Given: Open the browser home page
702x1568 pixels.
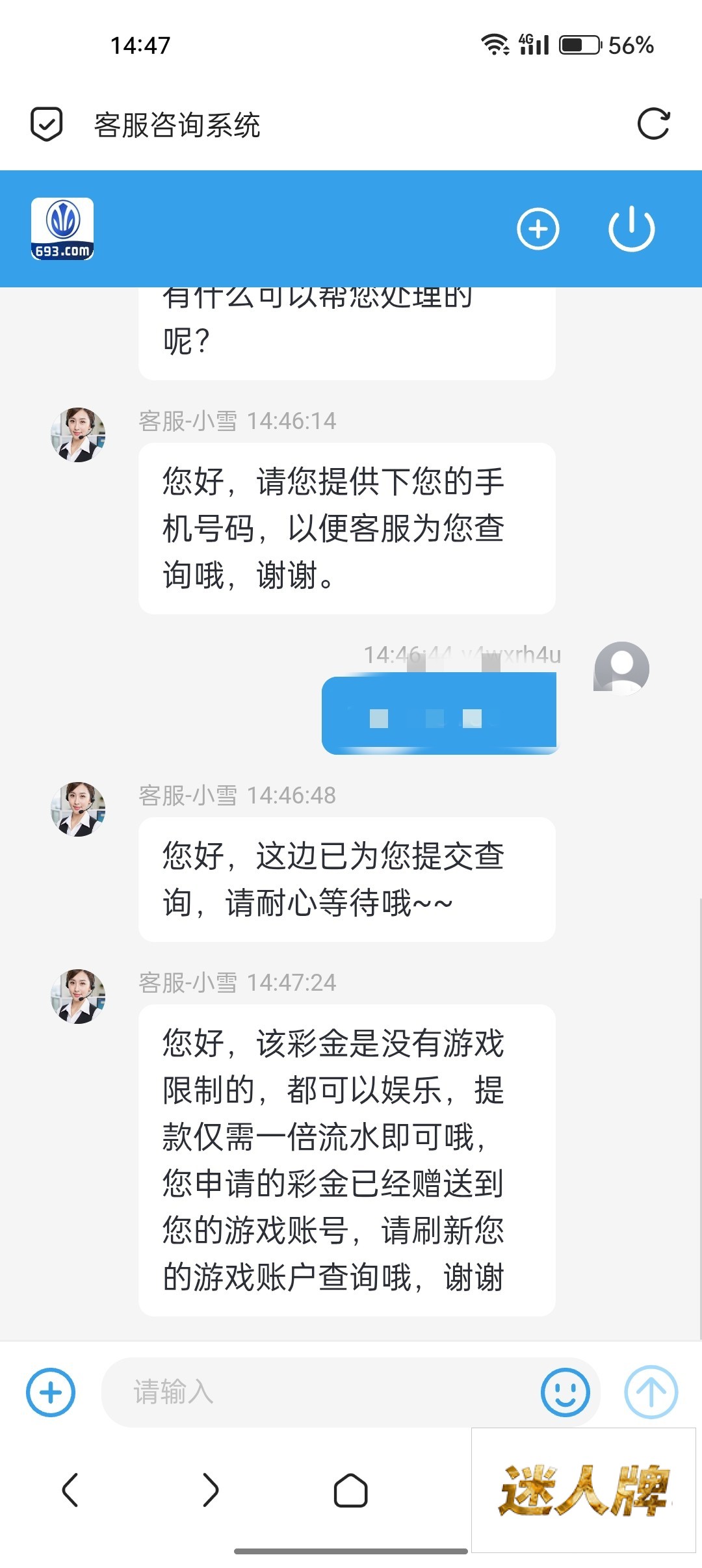Looking at the screenshot, I should 351,1490.
